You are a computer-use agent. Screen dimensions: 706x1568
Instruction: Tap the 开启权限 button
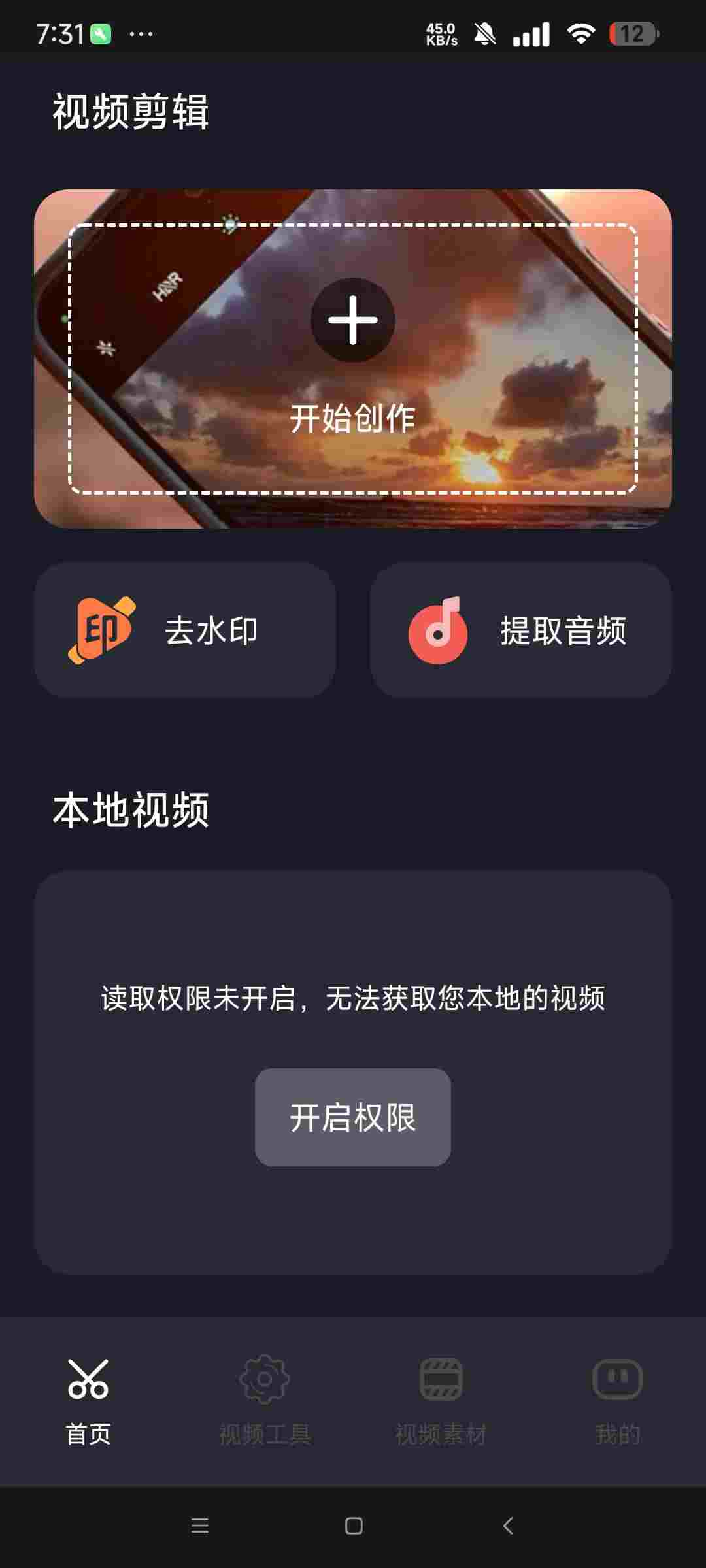pyautogui.click(x=352, y=1117)
